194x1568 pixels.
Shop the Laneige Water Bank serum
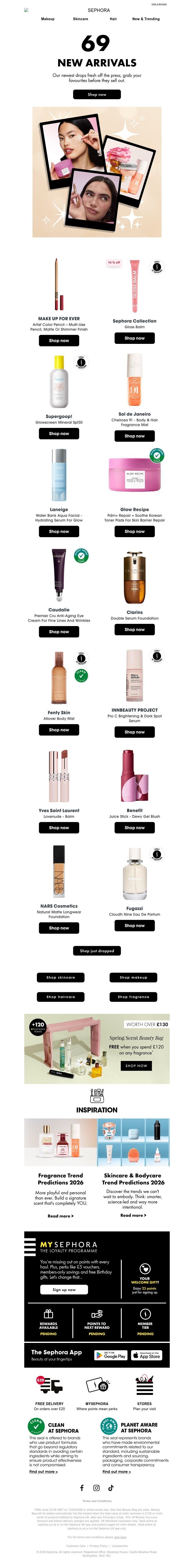click(59, 531)
